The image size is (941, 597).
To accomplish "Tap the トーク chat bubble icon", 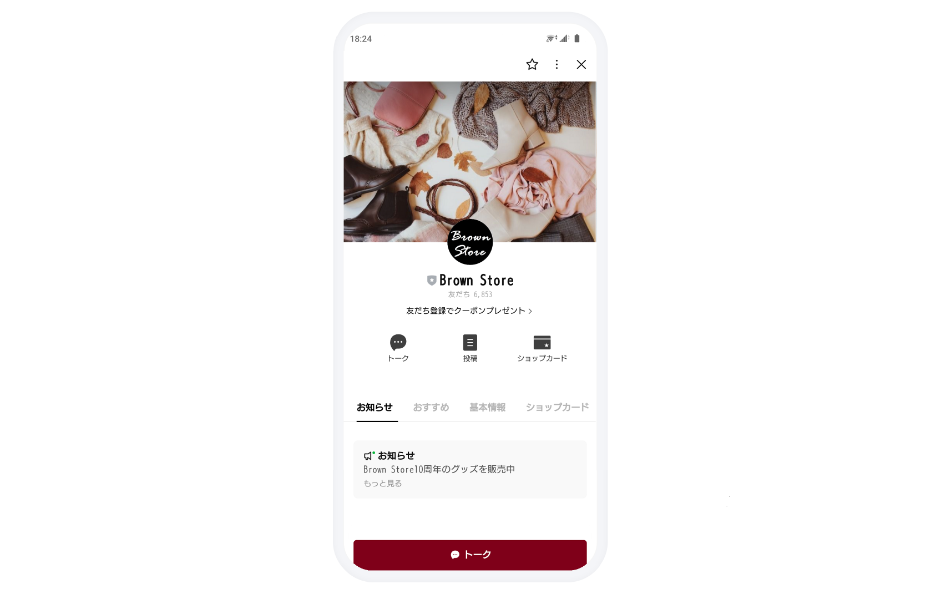I will [x=398, y=343].
